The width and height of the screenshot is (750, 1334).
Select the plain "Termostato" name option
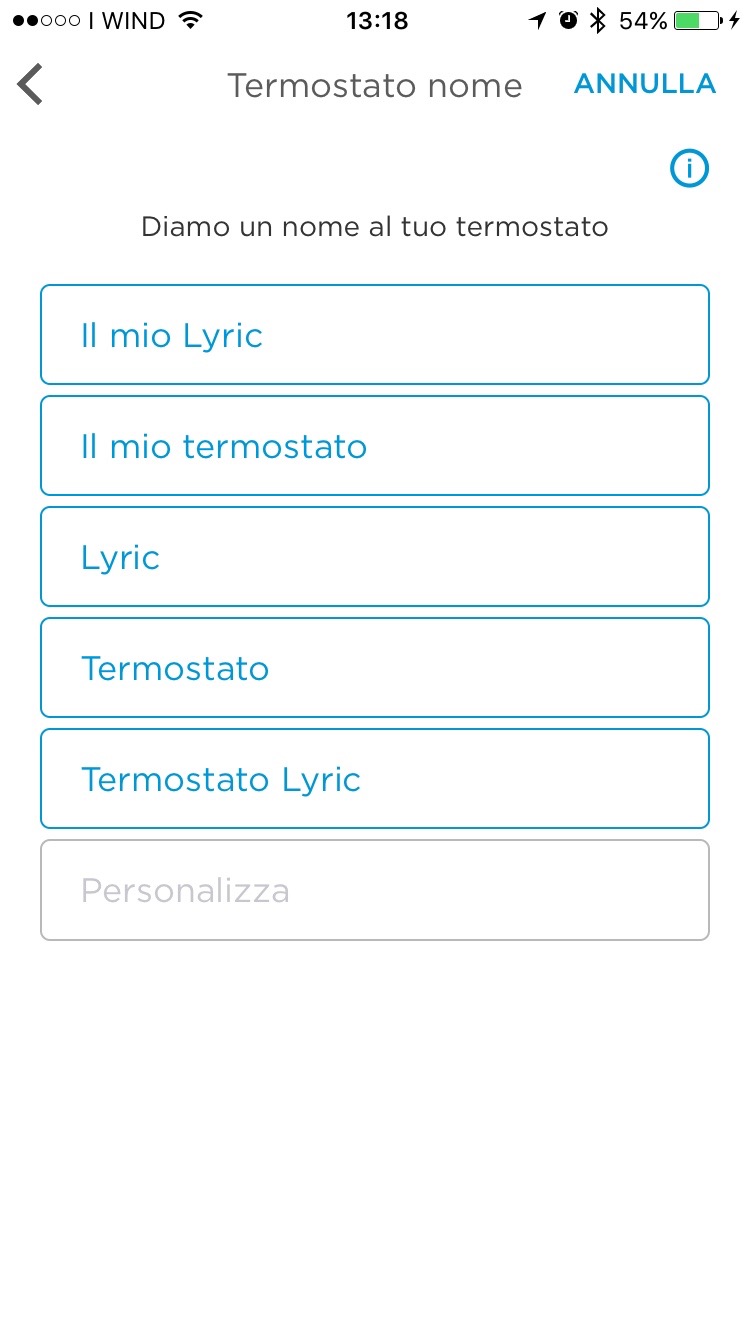pyautogui.click(x=375, y=668)
